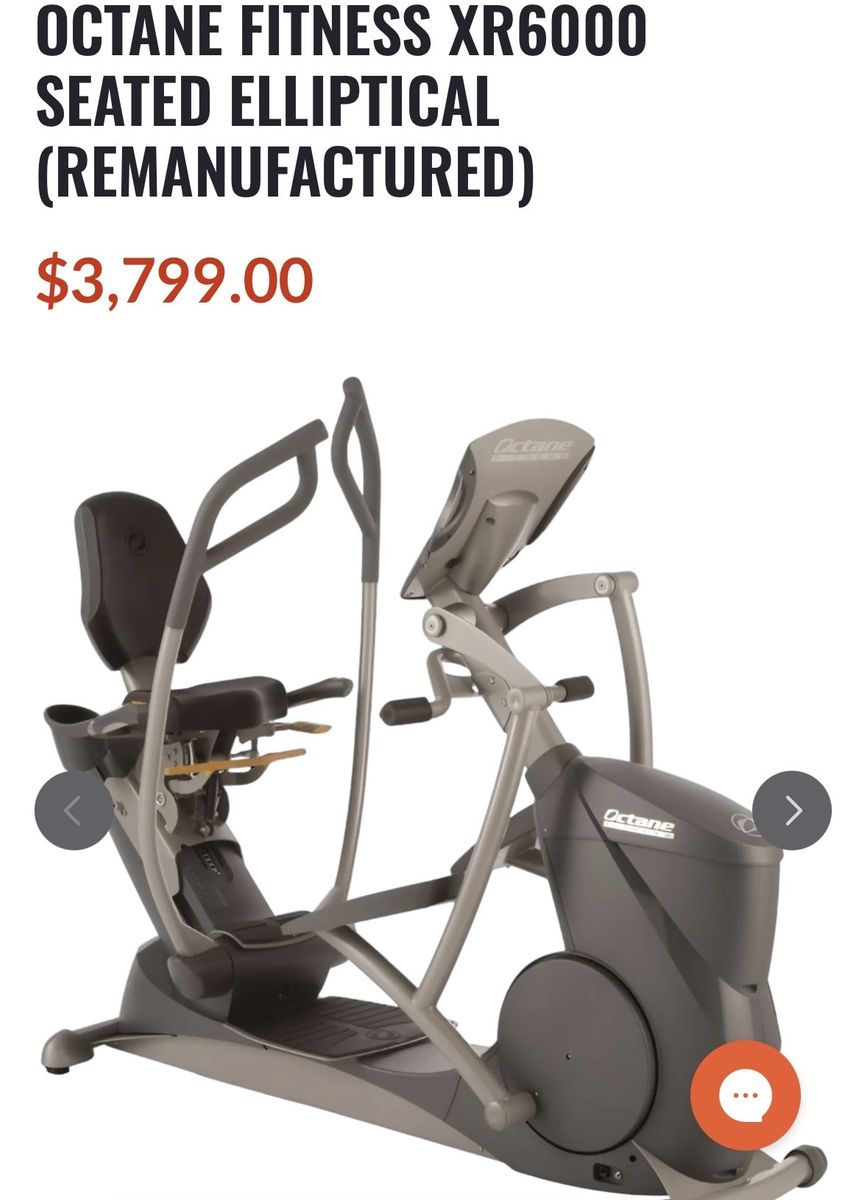867x1200 pixels.
Task: Show the previous product image
Action: coord(73,810)
